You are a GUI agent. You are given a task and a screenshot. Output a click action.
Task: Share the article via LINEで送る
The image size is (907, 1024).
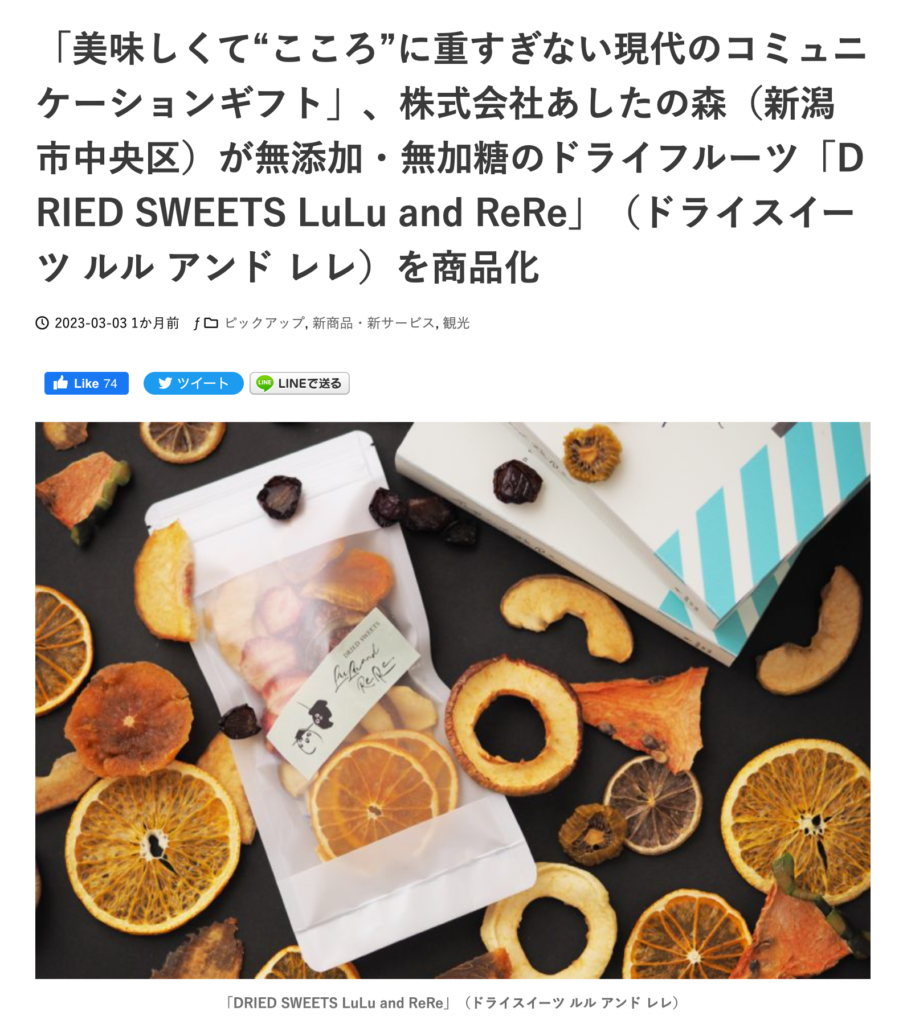[299, 383]
